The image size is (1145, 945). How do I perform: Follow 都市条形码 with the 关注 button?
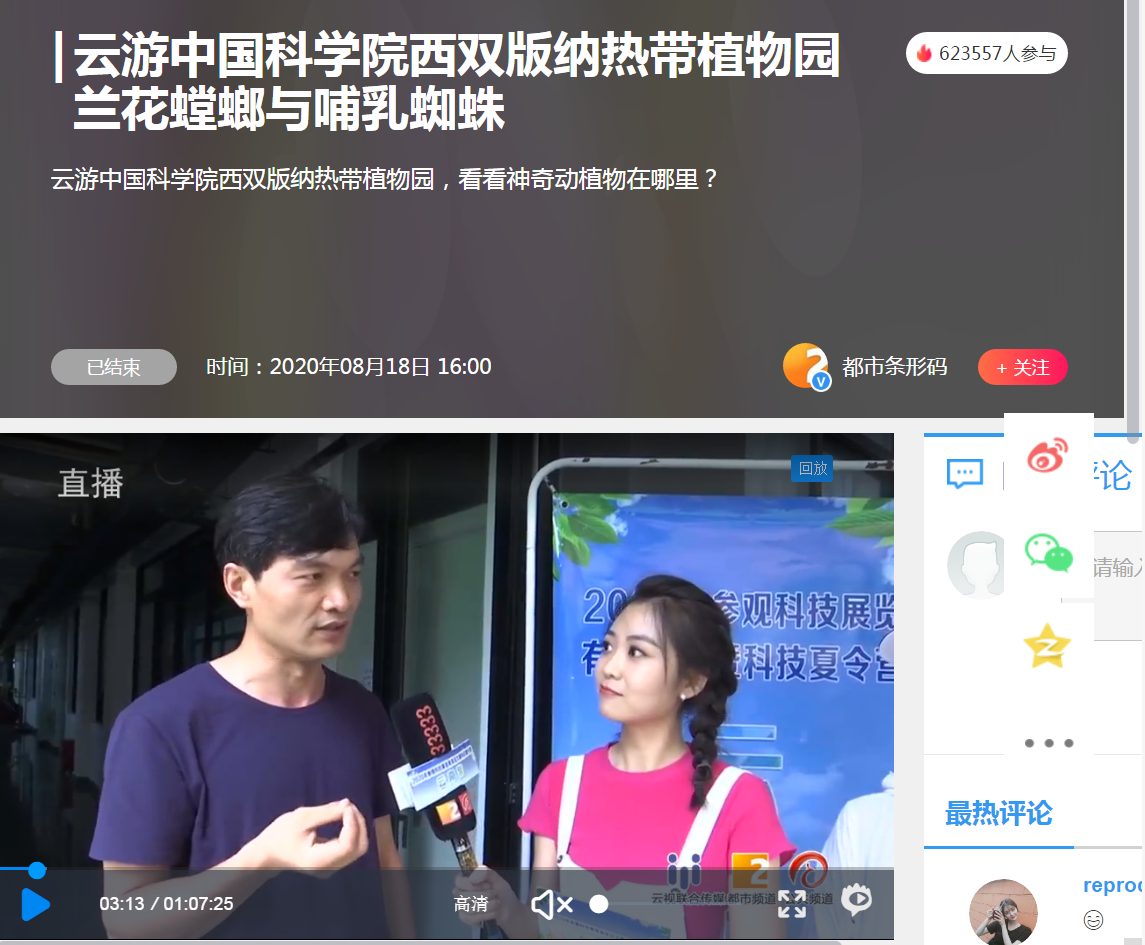click(x=1022, y=367)
